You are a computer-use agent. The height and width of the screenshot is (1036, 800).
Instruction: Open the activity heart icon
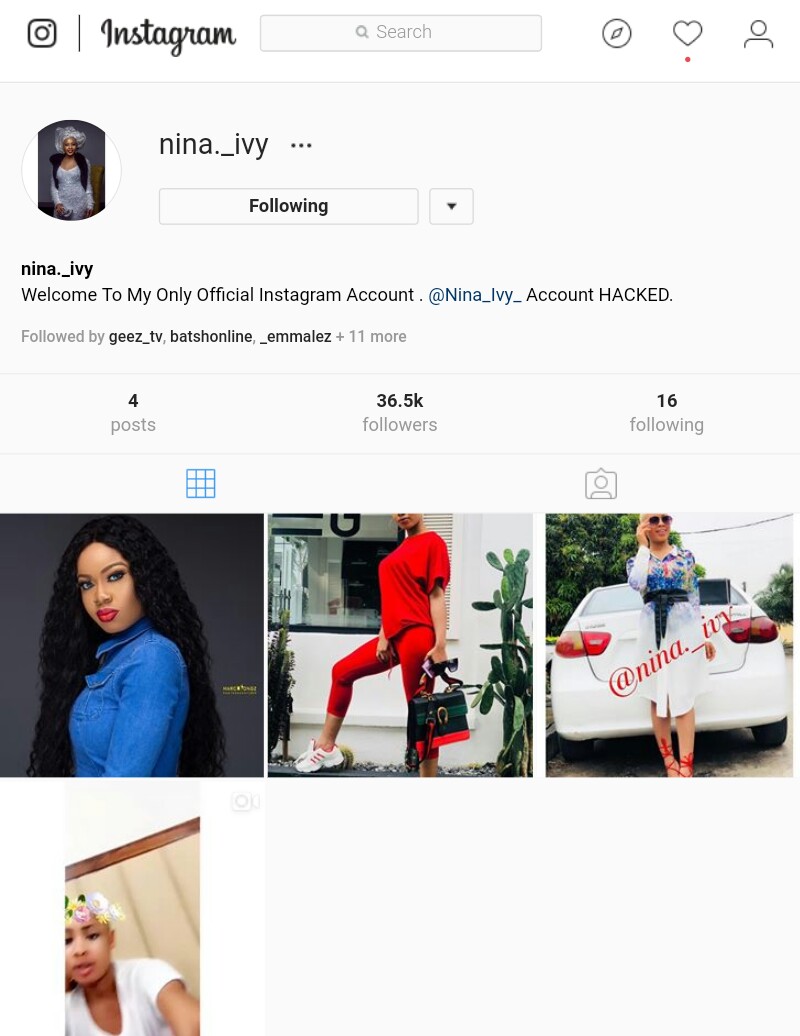pyautogui.click(x=687, y=34)
